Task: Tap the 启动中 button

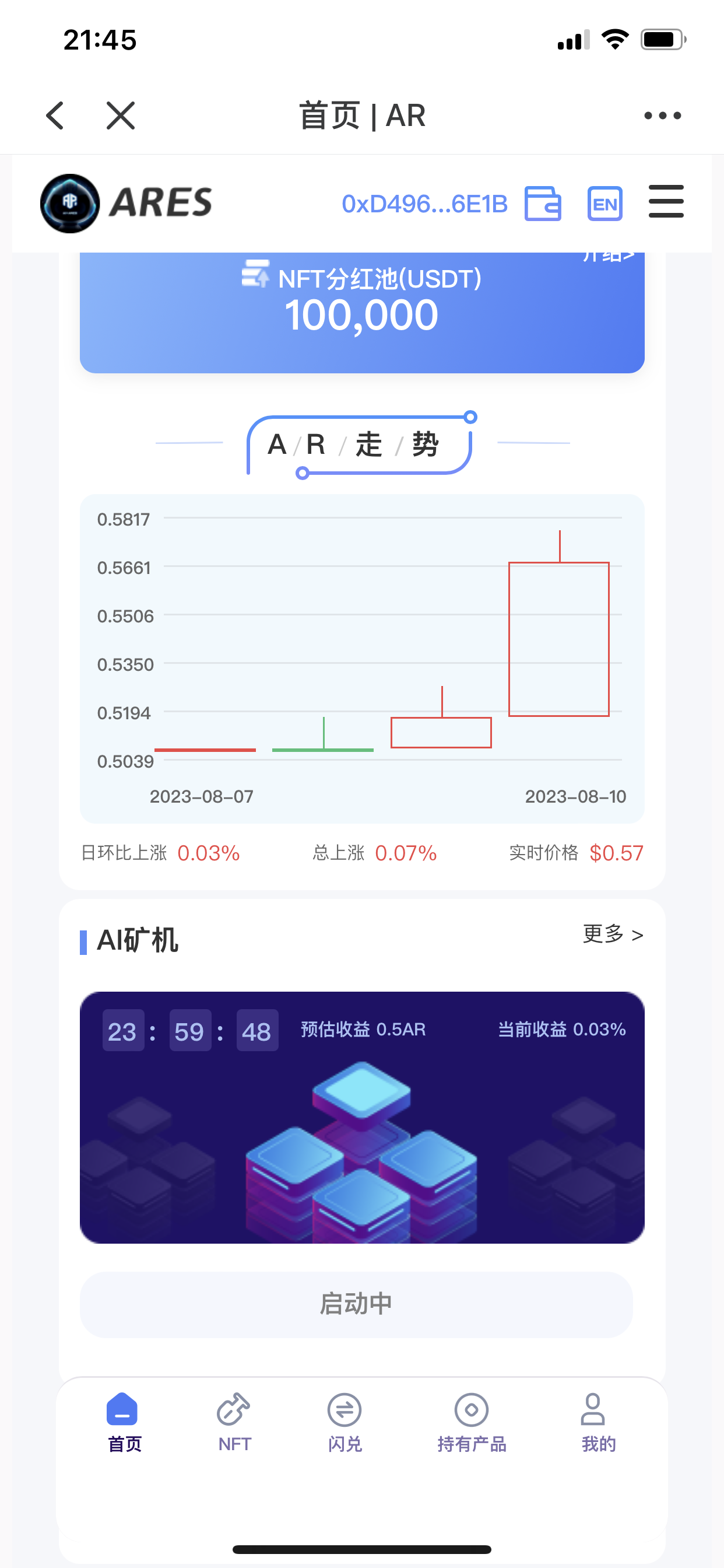Action: pyautogui.click(x=356, y=1304)
